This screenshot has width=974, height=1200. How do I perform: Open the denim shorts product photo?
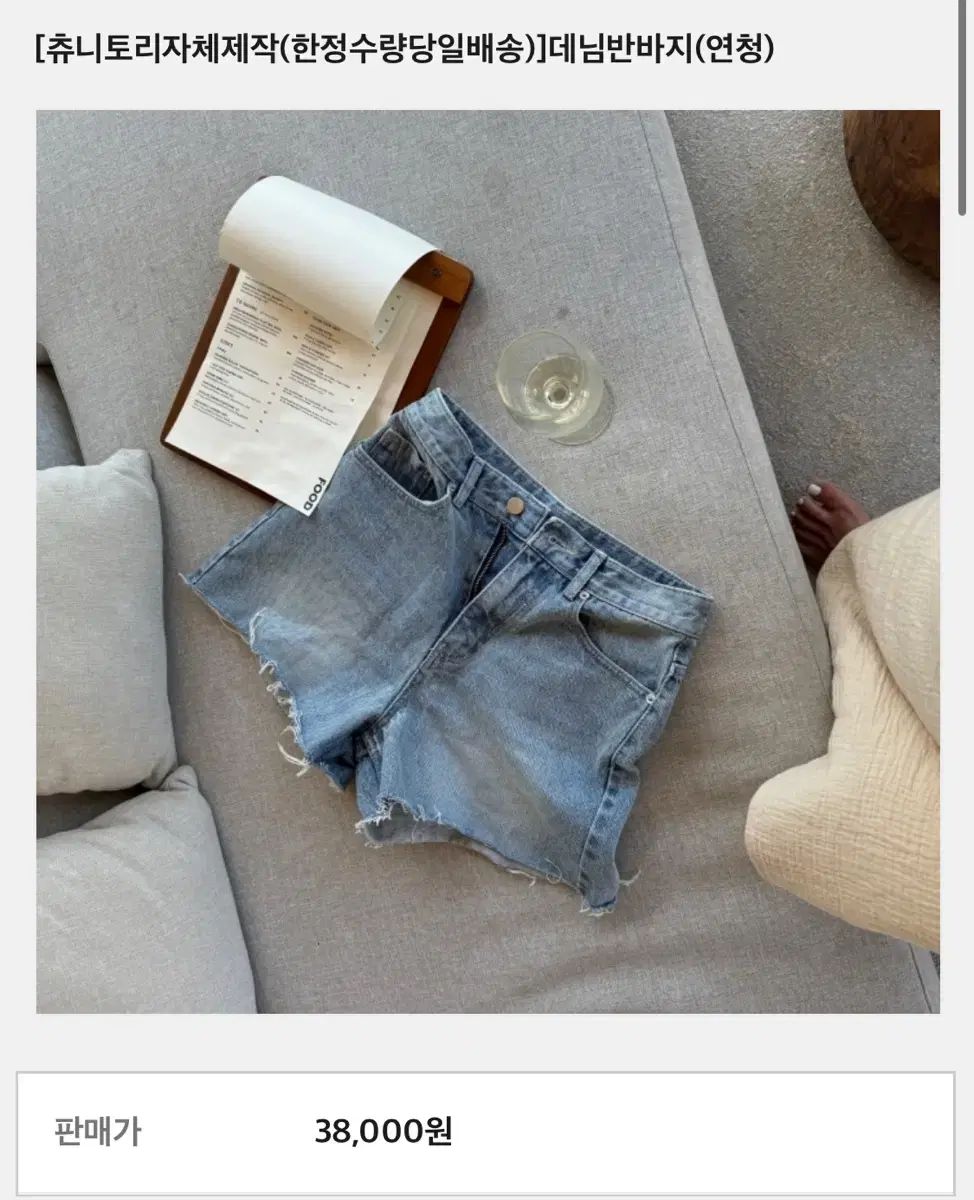click(x=488, y=561)
